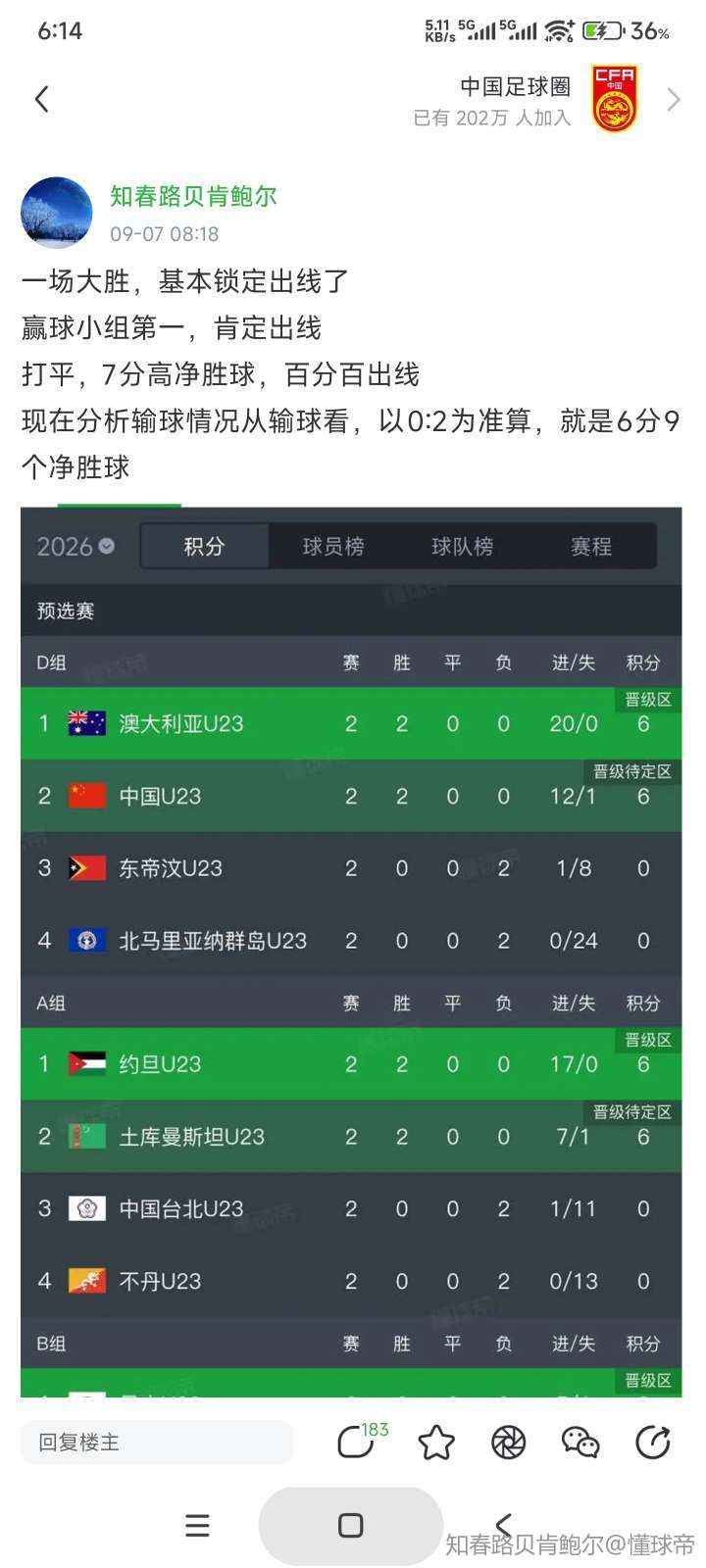
Task: Go back using the top-left arrow
Action: pyautogui.click(x=41, y=99)
